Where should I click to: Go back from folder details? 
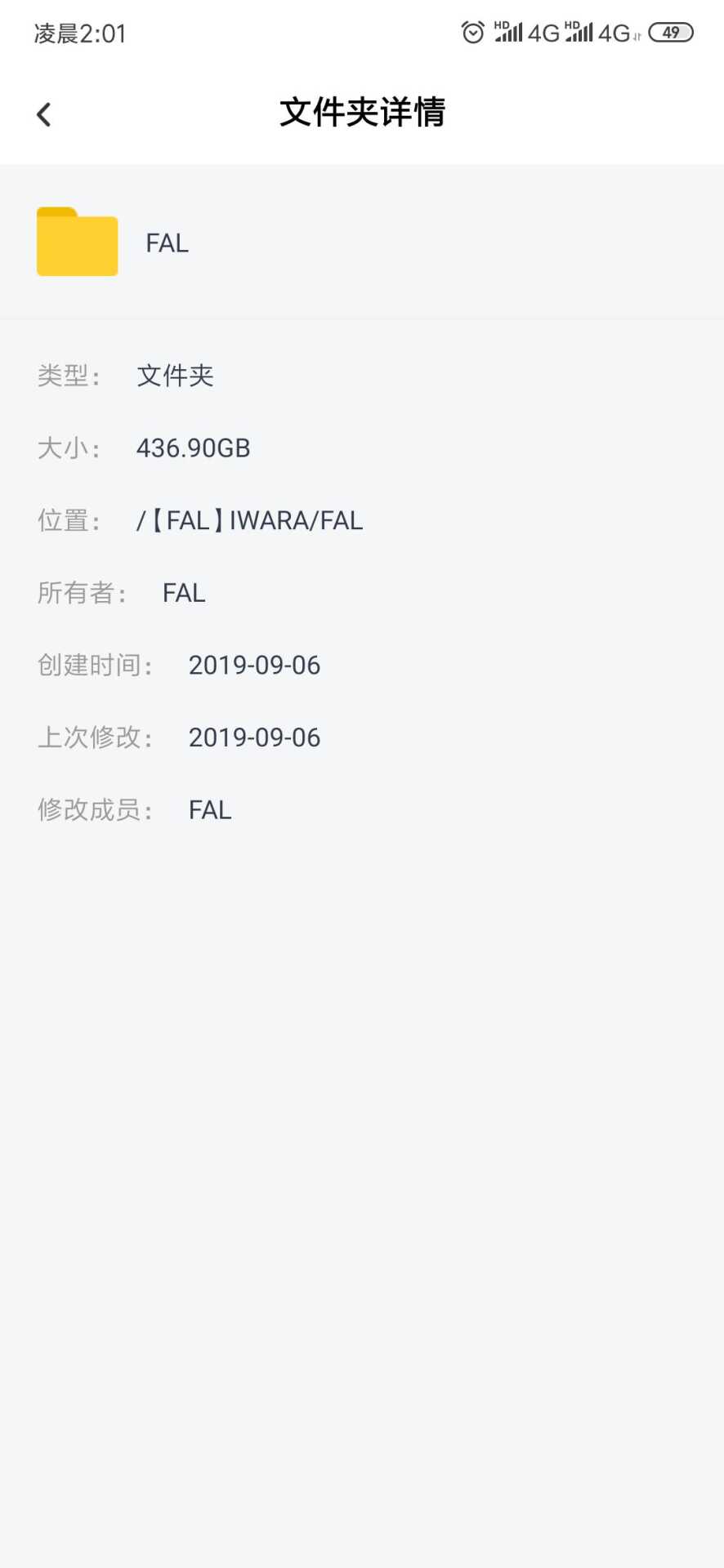coord(44,114)
